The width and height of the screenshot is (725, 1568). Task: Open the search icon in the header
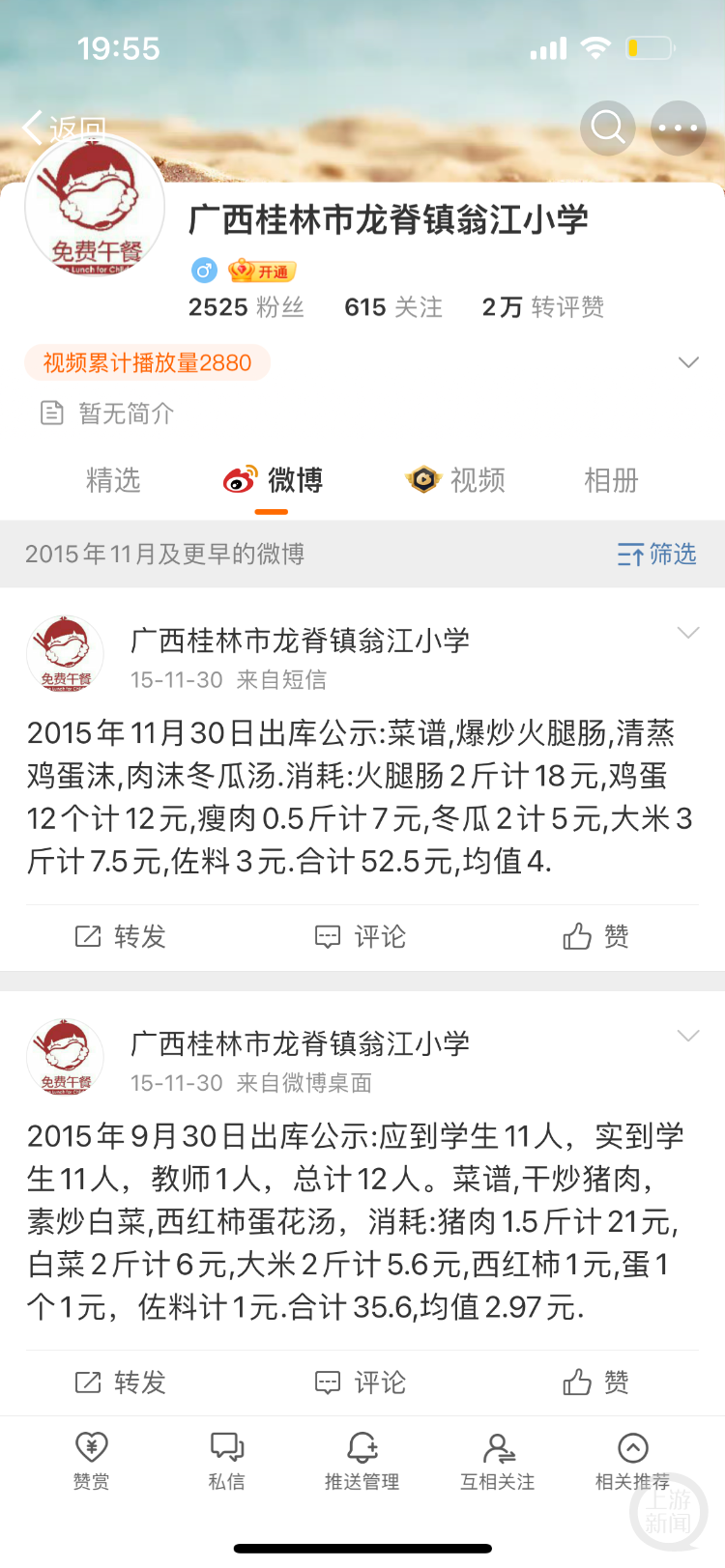tap(607, 128)
